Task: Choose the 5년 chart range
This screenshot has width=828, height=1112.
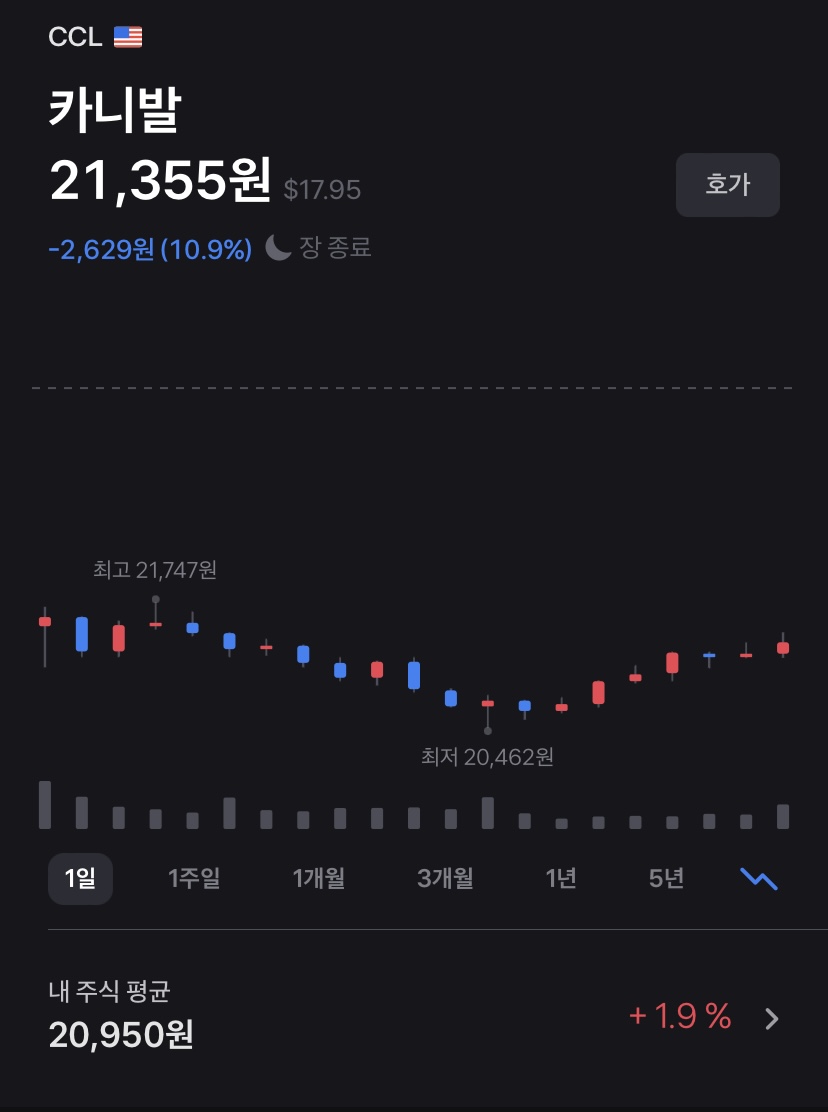Action: pyautogui.click(x=666, y=879)
